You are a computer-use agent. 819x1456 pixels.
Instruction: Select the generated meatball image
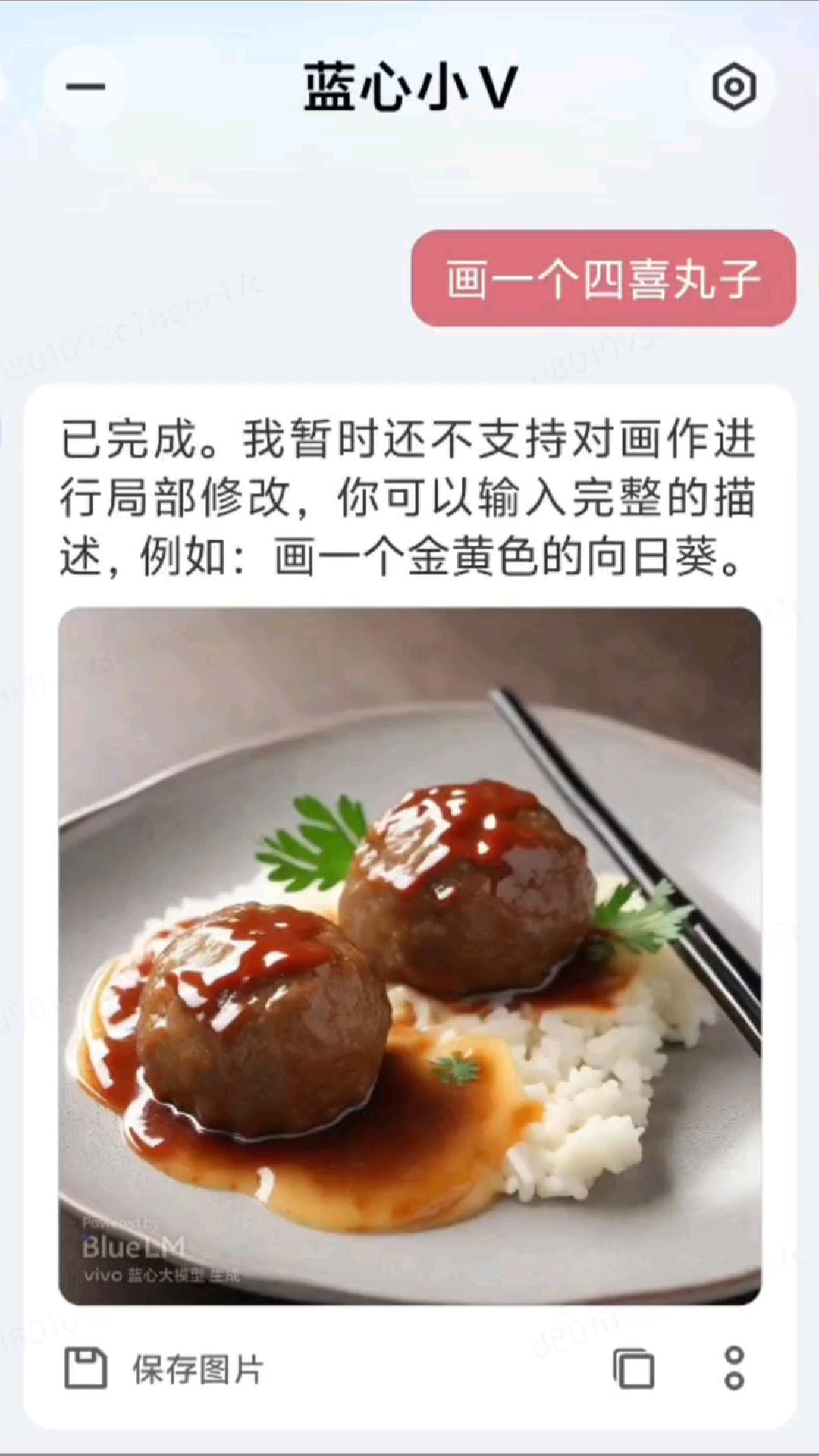point(409,948)
